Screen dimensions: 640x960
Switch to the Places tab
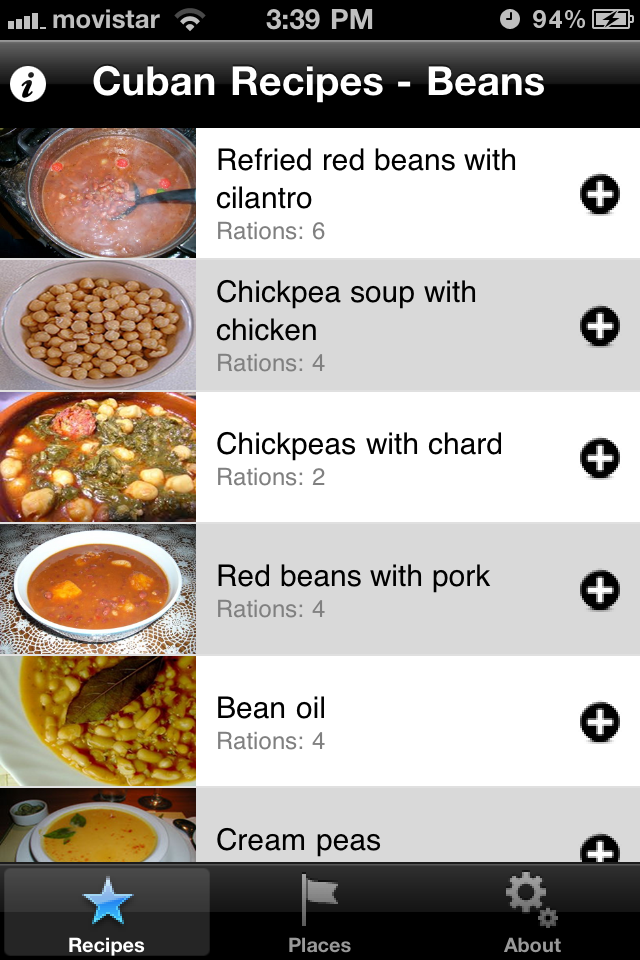coord(320,912)
